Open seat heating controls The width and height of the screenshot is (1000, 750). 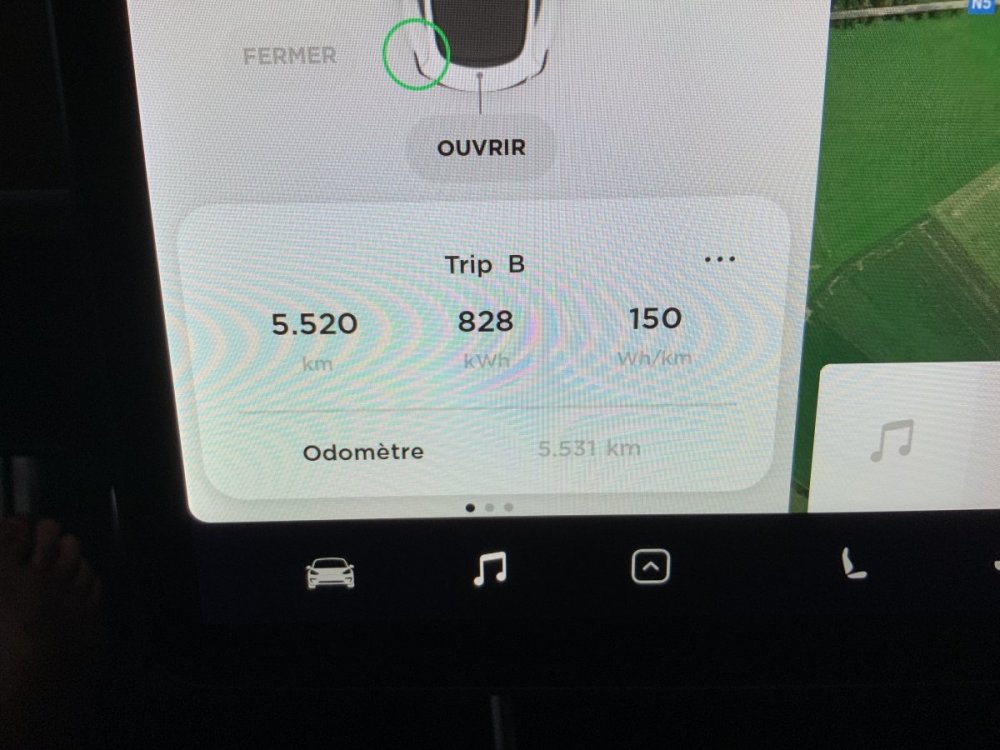point(853,567)
